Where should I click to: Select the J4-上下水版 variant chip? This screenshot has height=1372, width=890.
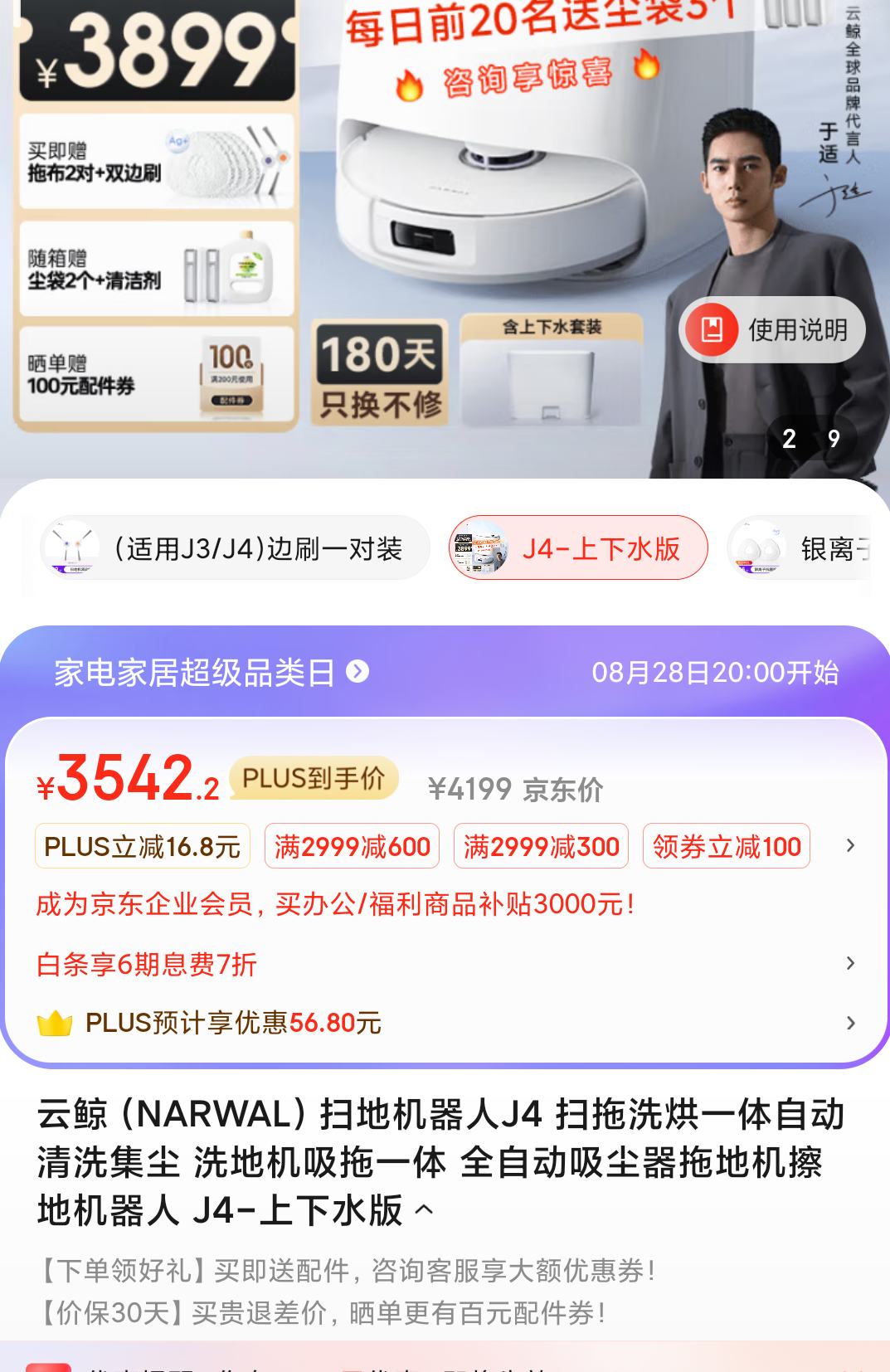click(578, 548)
